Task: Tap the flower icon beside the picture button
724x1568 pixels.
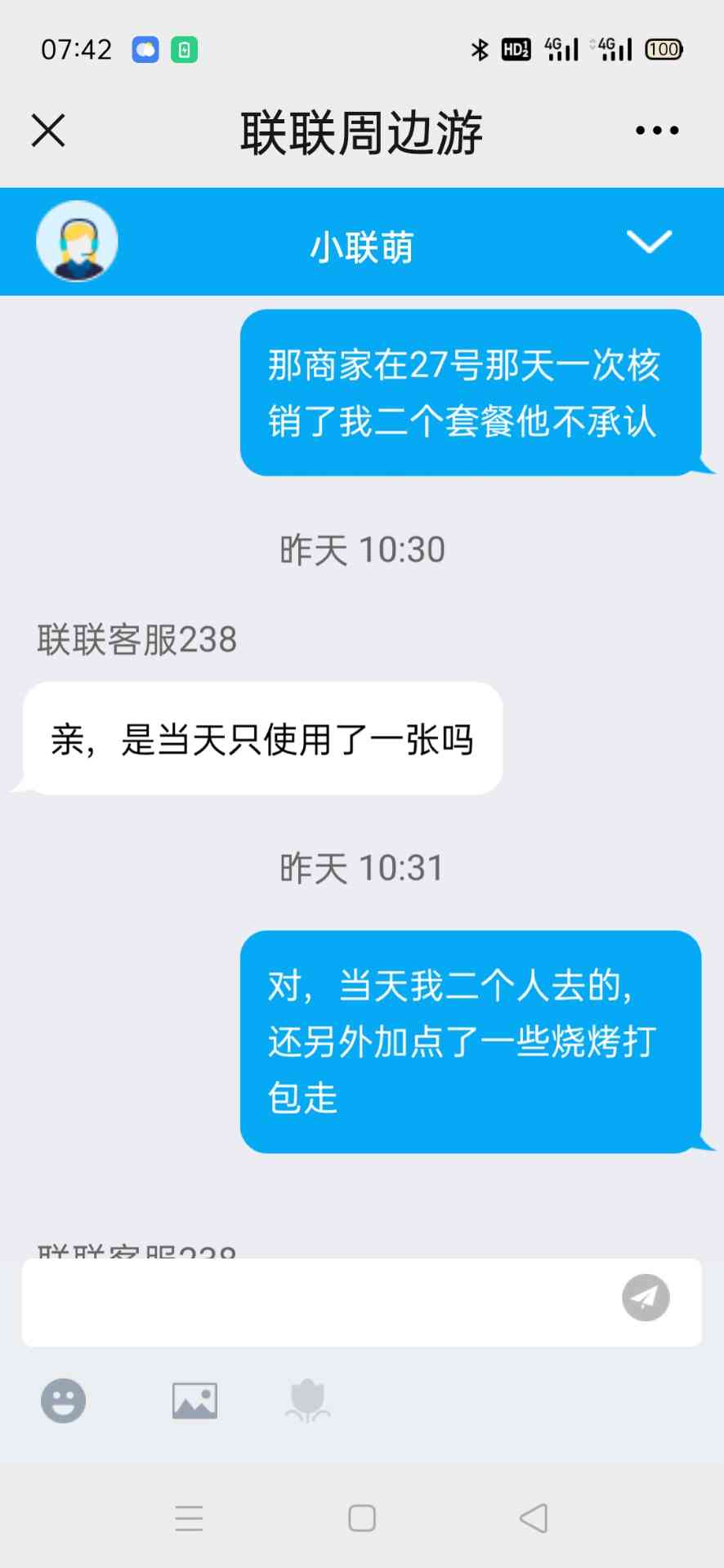Action: click(308, 1401)
